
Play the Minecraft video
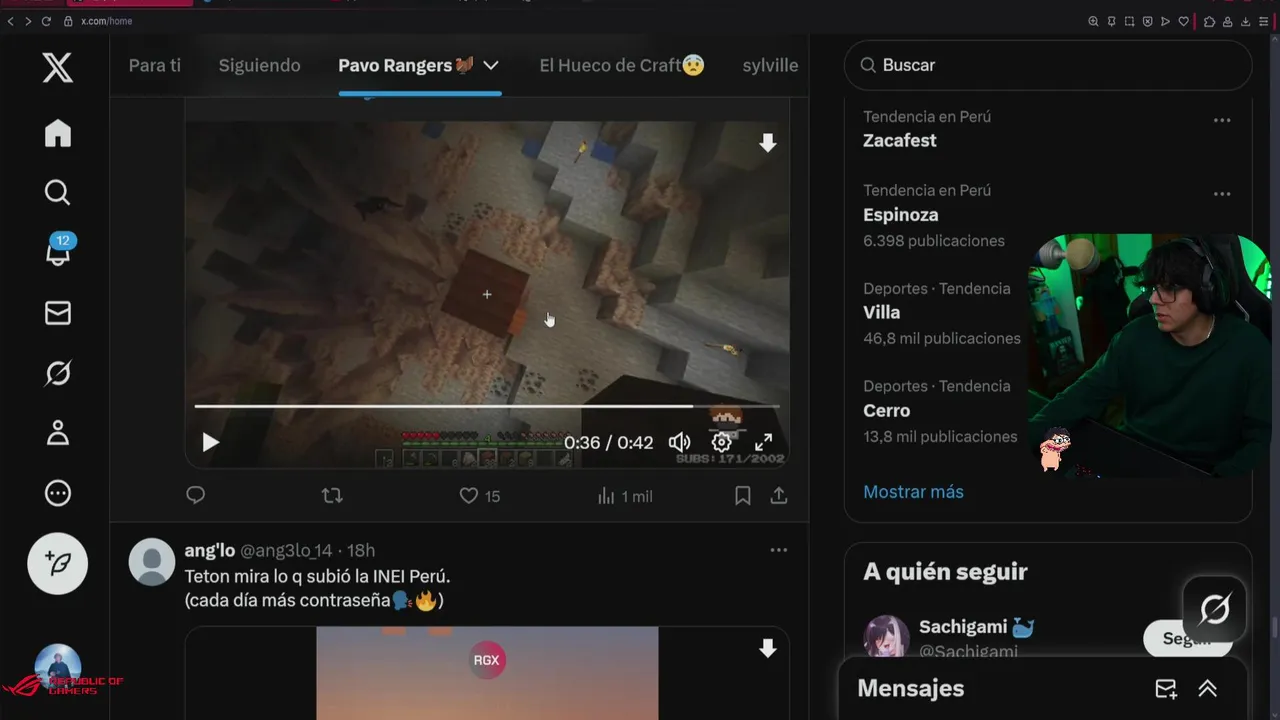210,442
